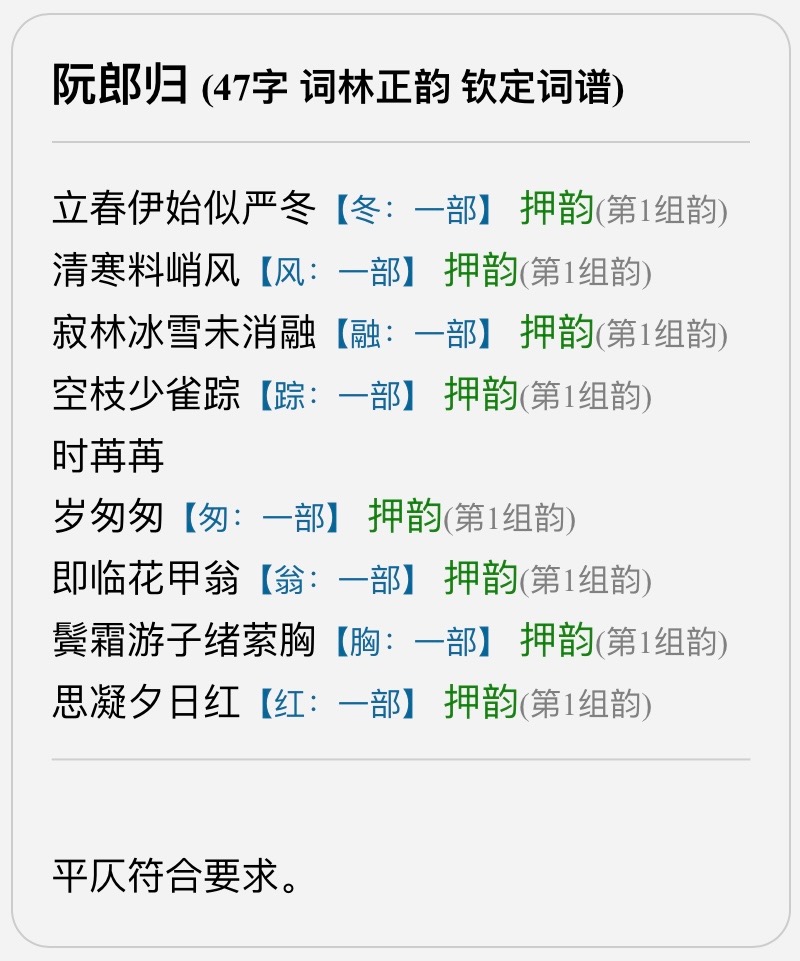View the 红：一部 rhyme group
This screenshot has height=961, width=800.
[x=337, y=704]
